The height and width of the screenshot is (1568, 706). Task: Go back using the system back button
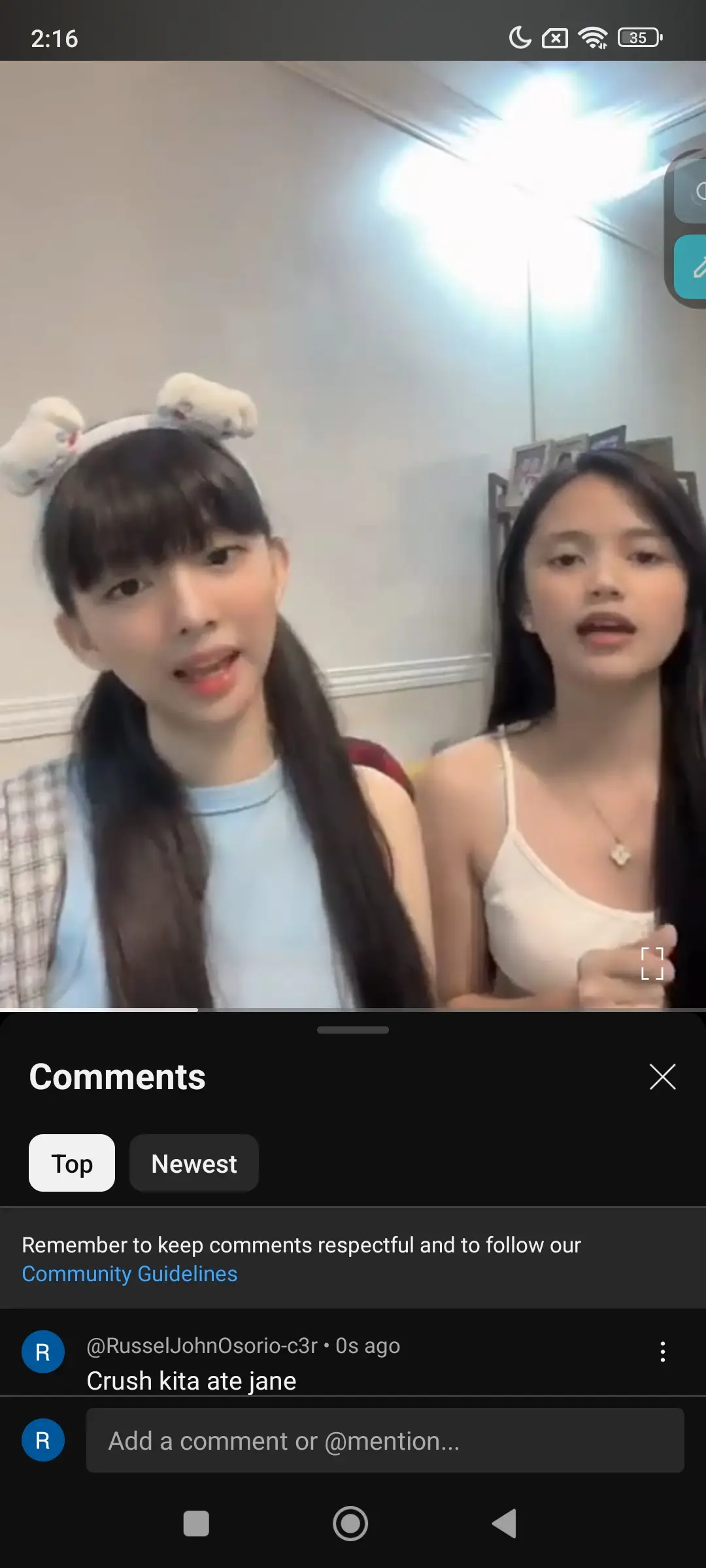click(504, 1524)
